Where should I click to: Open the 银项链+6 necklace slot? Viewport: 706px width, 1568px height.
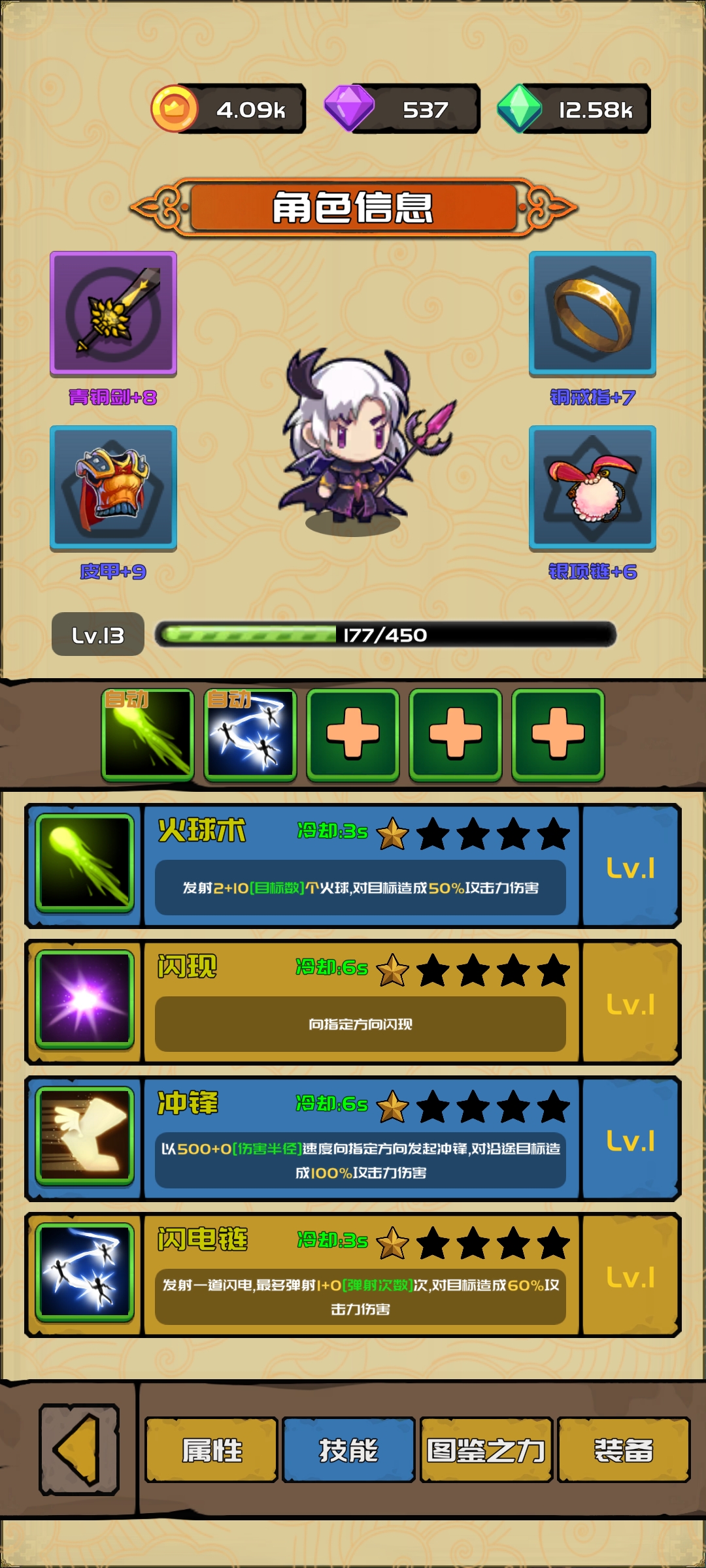pyautogui.click(x=592, y=487)
